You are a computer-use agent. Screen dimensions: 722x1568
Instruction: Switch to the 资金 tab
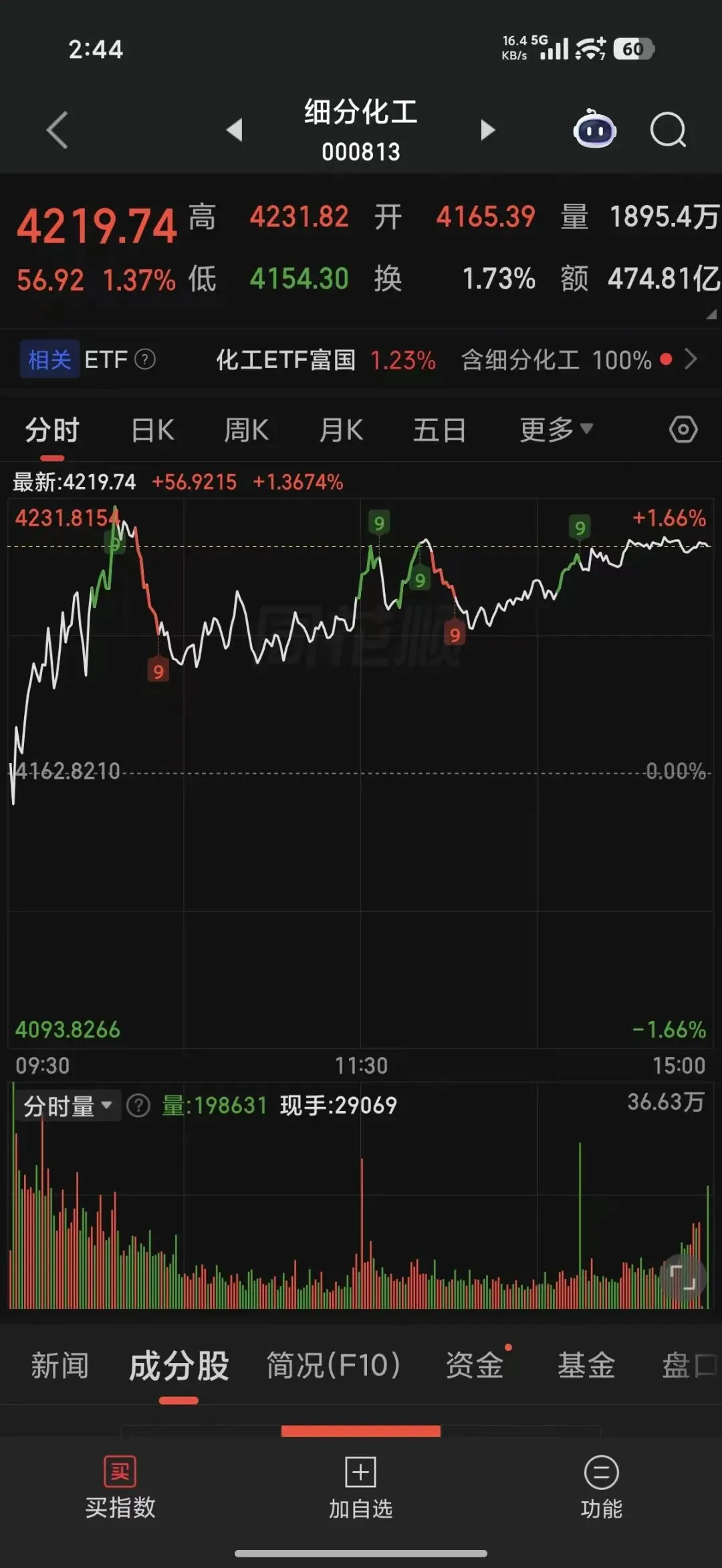pyautogui.click(x=475, y=1366)
